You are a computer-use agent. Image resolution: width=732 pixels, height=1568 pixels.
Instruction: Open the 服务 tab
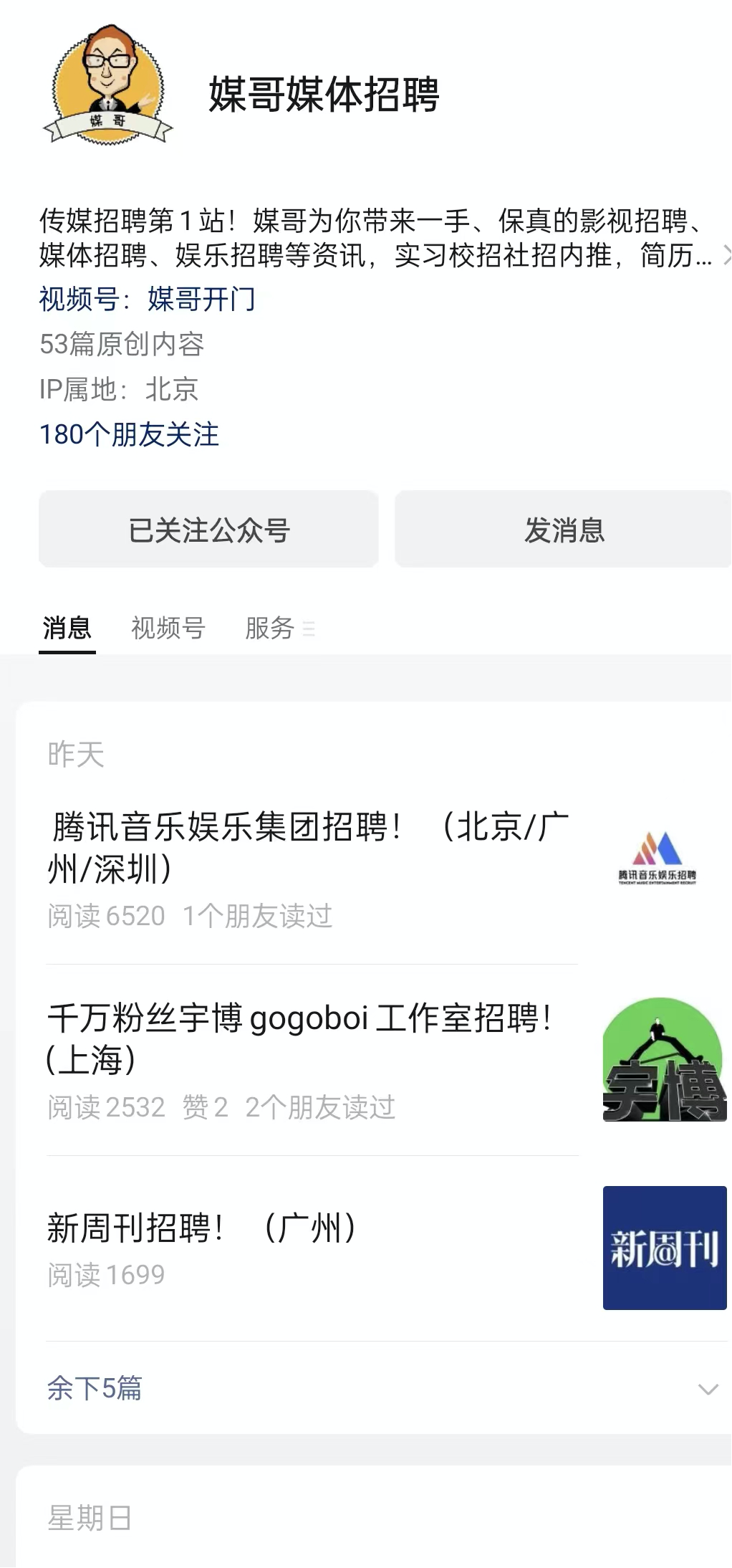pyautogui.click(x=270, y=626)
